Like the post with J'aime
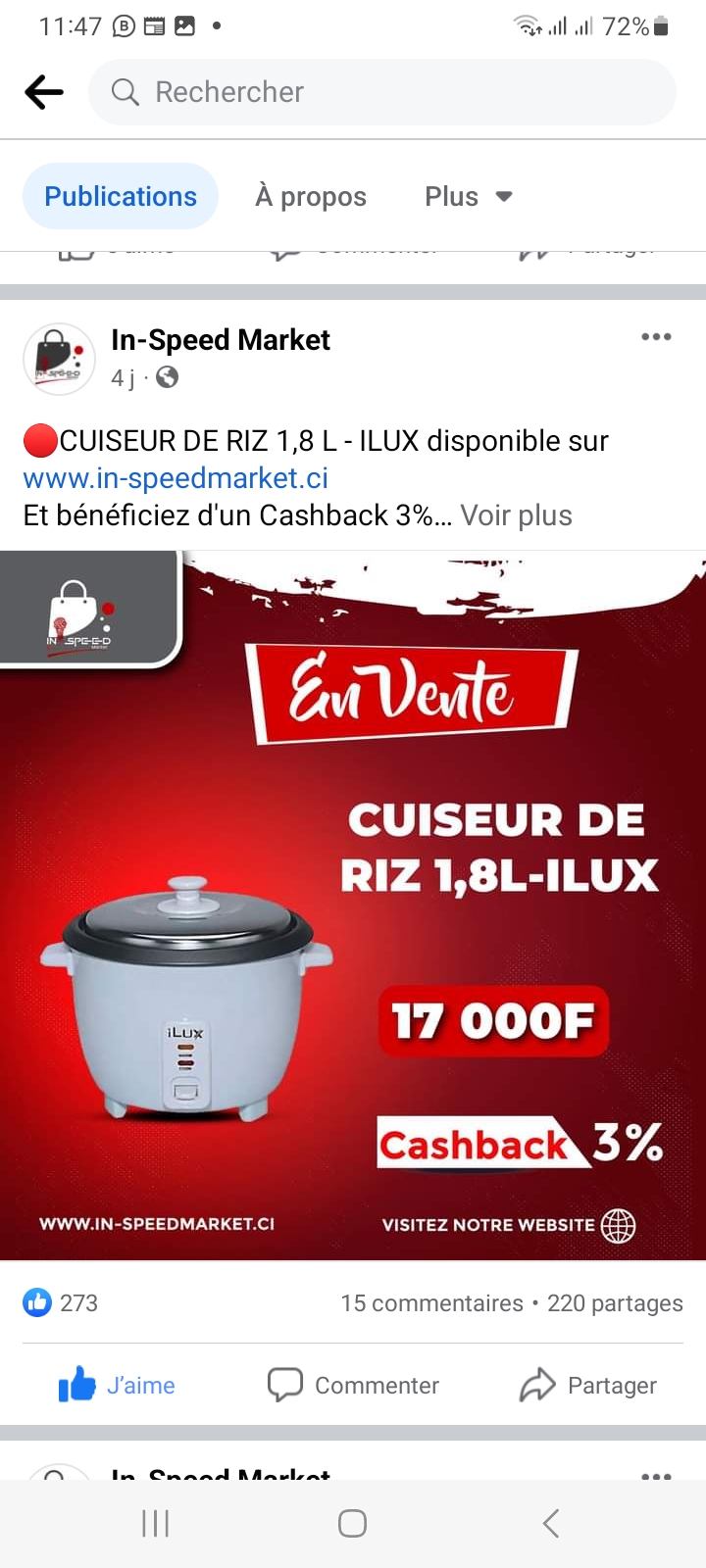Screen dimensions: 706x1568 (x=117, y=1385)
